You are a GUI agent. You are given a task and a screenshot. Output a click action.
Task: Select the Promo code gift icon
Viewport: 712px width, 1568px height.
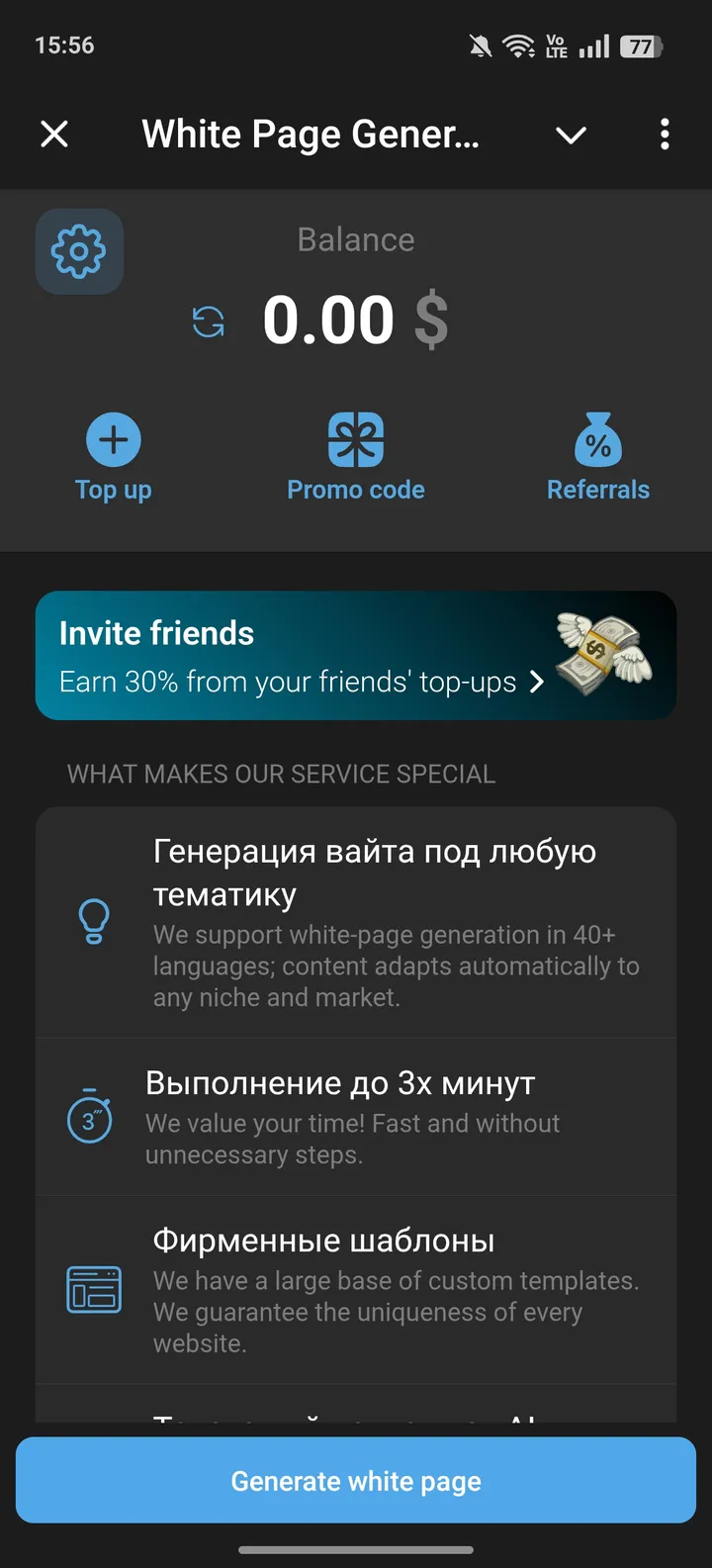356,438
